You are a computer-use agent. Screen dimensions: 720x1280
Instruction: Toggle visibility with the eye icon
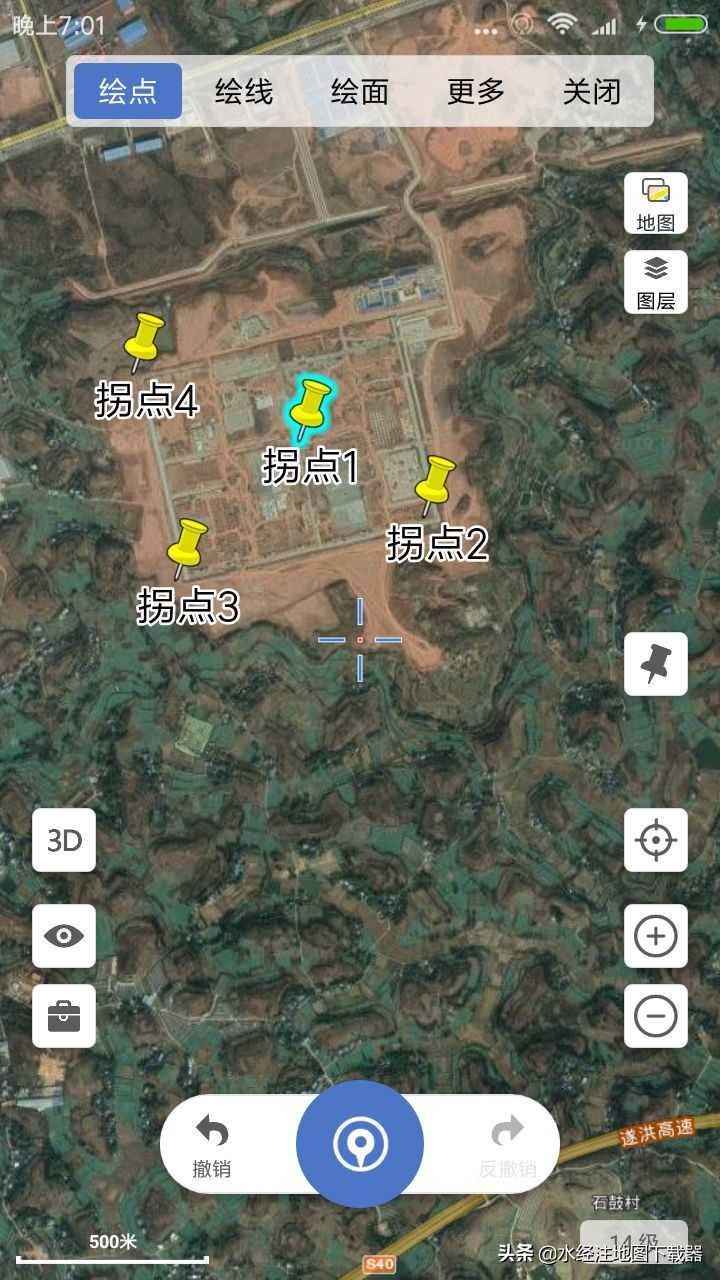pos(64,936)
